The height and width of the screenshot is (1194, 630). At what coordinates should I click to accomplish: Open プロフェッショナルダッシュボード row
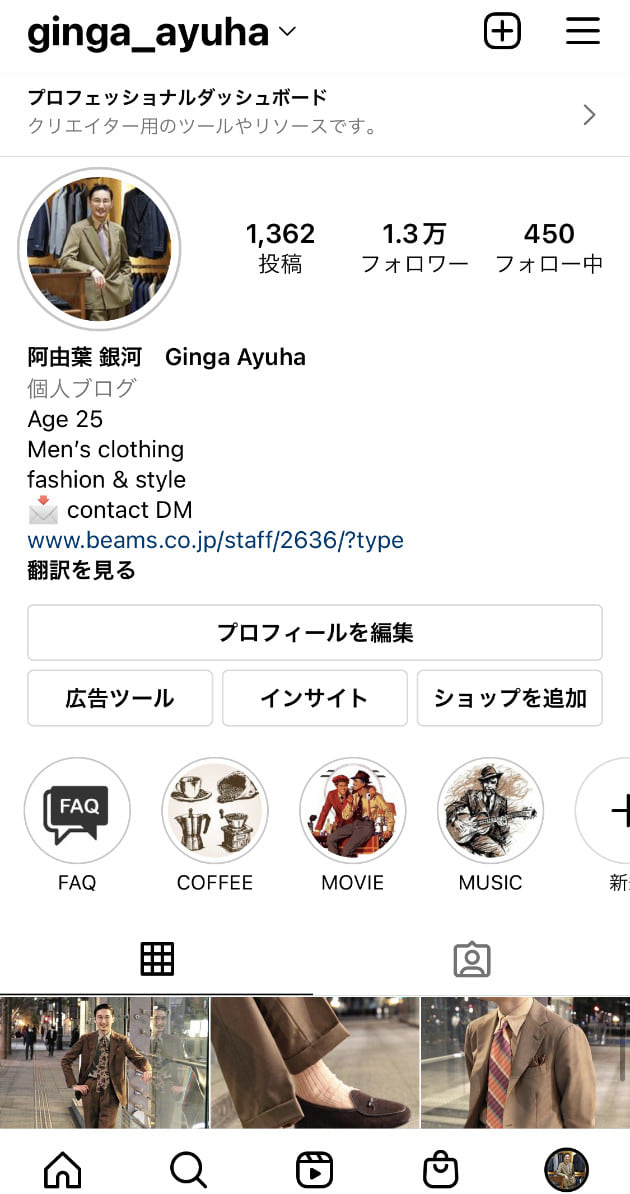click(315, 113)
